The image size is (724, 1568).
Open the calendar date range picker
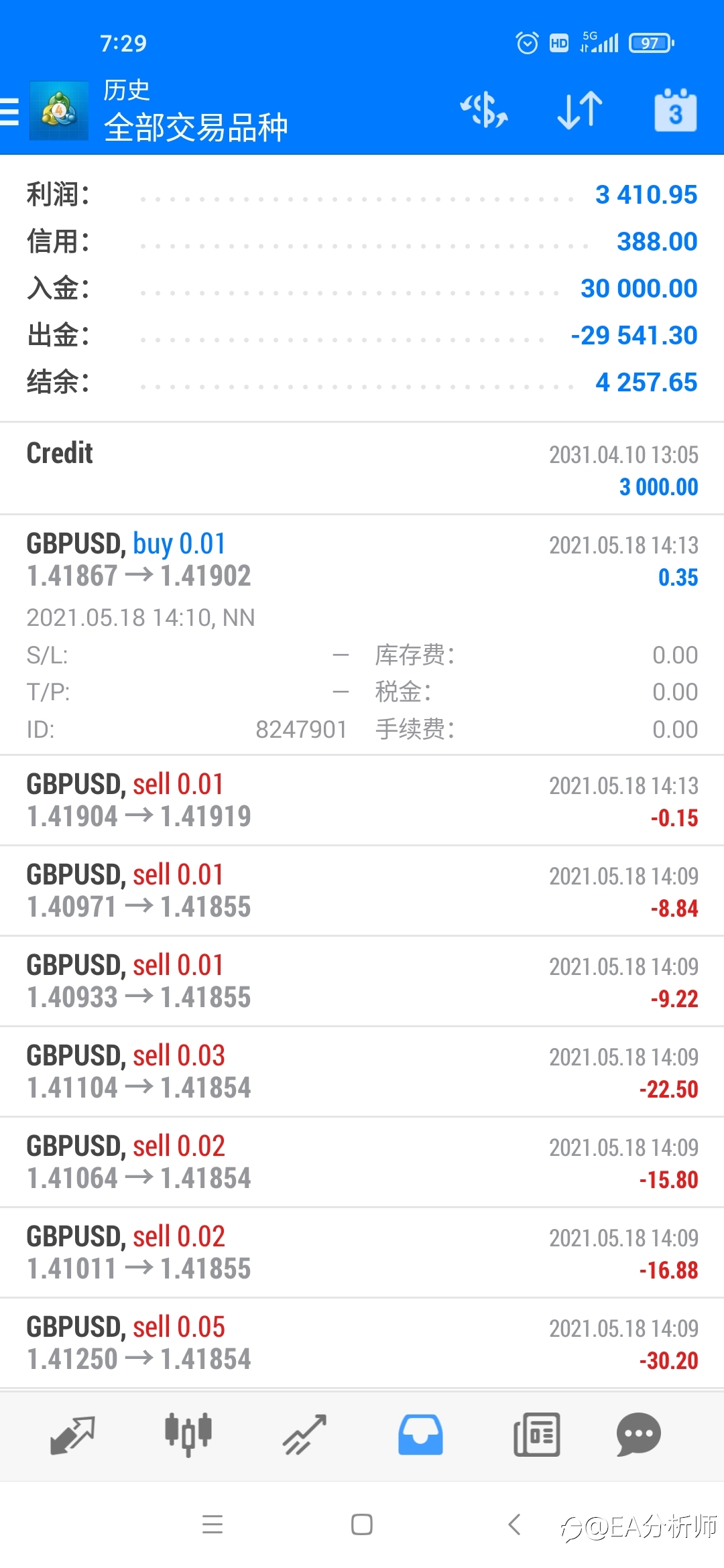(675, 111)
